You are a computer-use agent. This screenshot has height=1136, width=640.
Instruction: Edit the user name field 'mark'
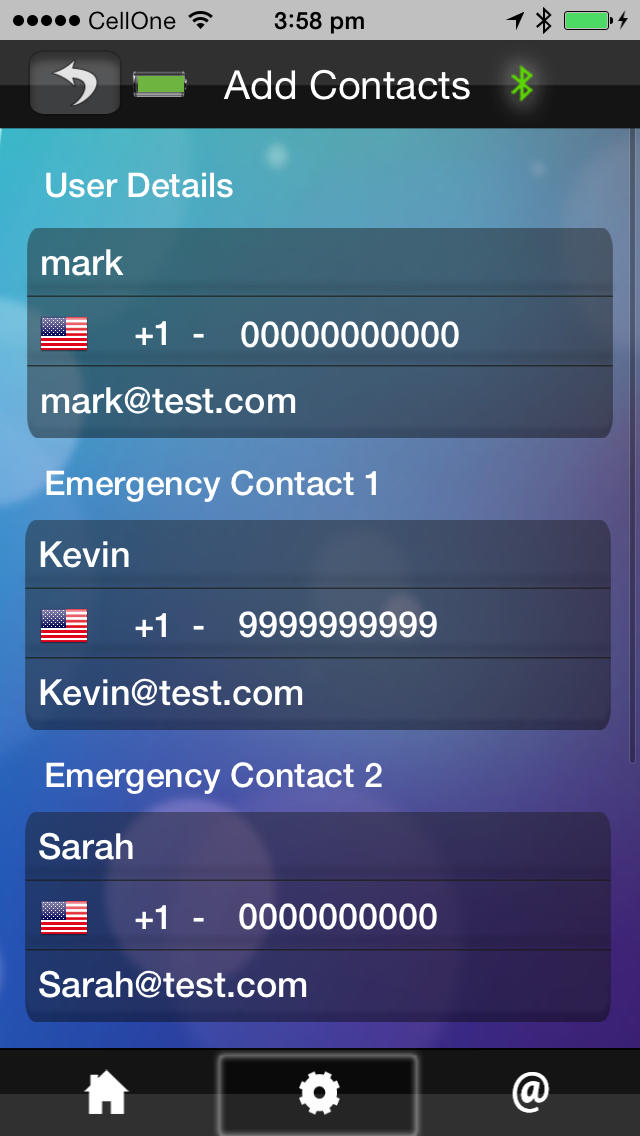(x=320, y=262)
